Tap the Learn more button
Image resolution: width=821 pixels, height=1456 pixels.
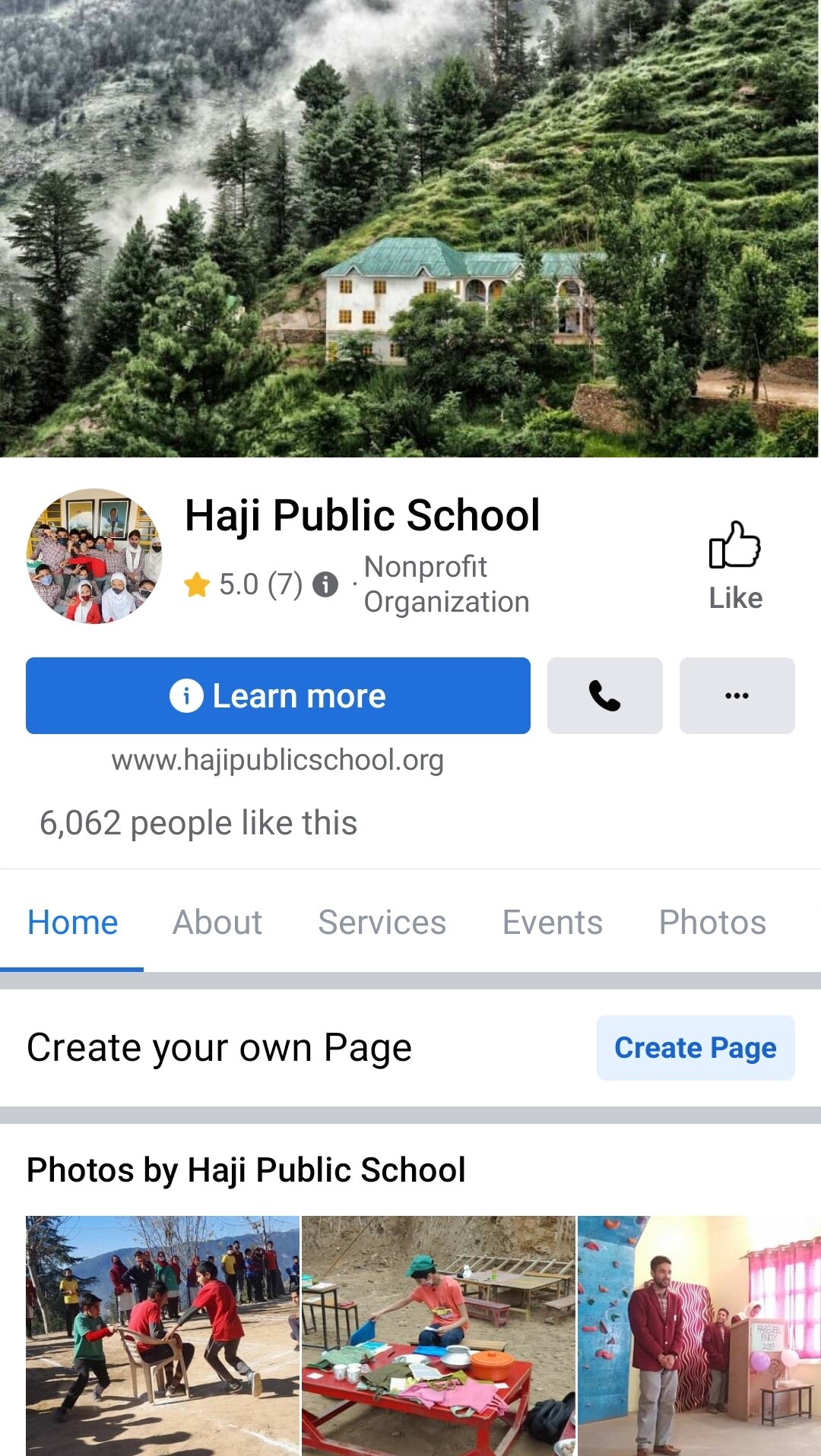click(x=278, y=695)
